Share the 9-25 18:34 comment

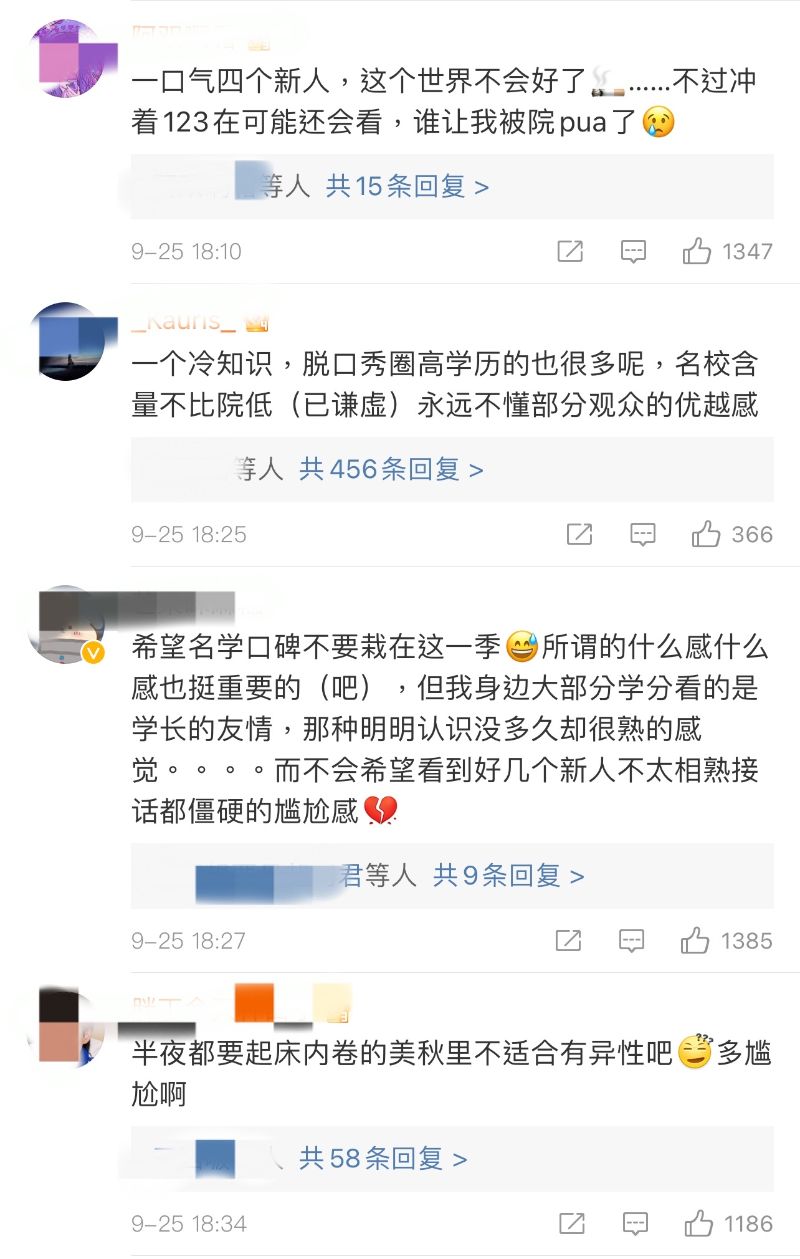pos(571,1223)
